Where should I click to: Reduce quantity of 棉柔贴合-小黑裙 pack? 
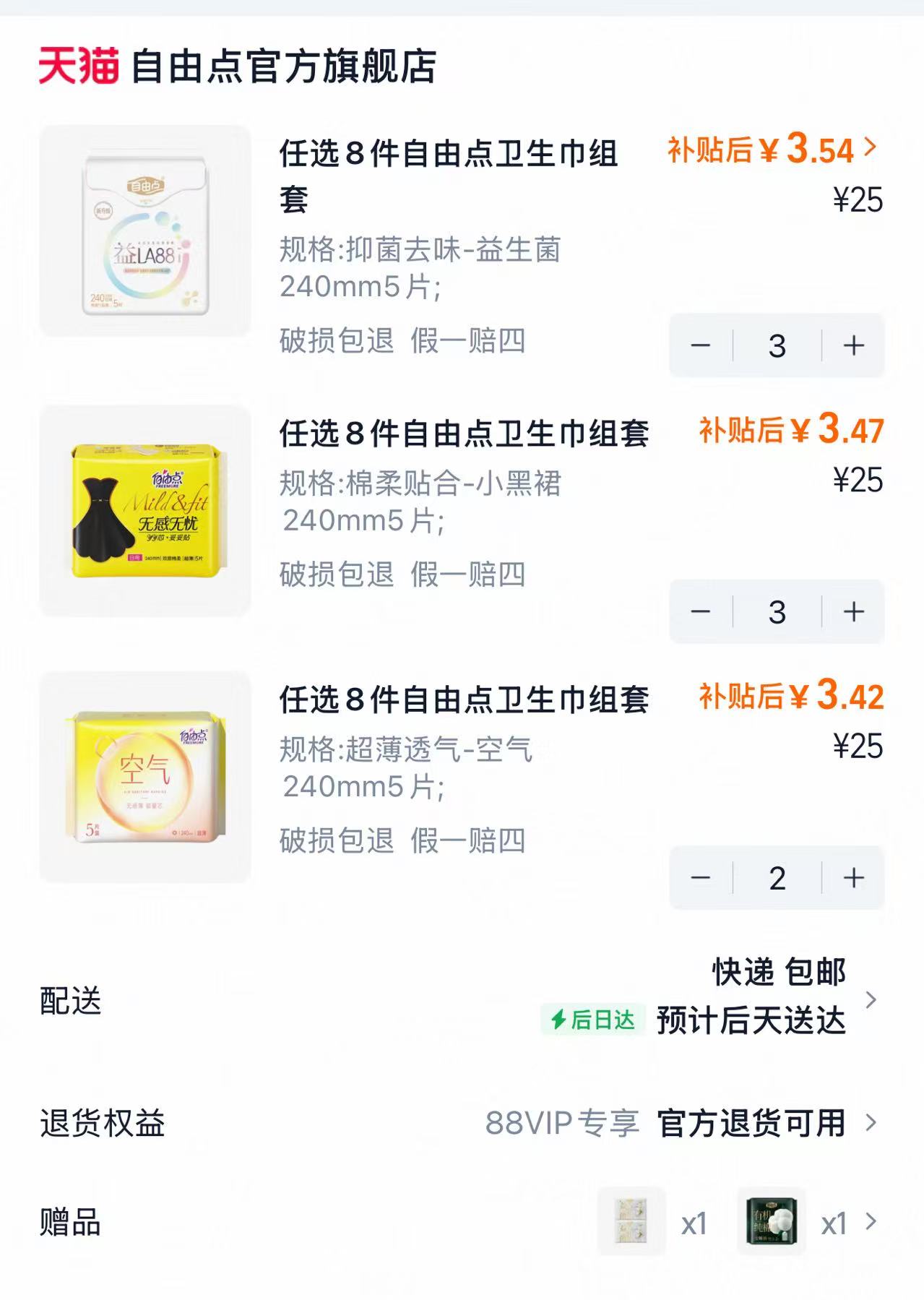pyautogui.click(x=701, y=611)
